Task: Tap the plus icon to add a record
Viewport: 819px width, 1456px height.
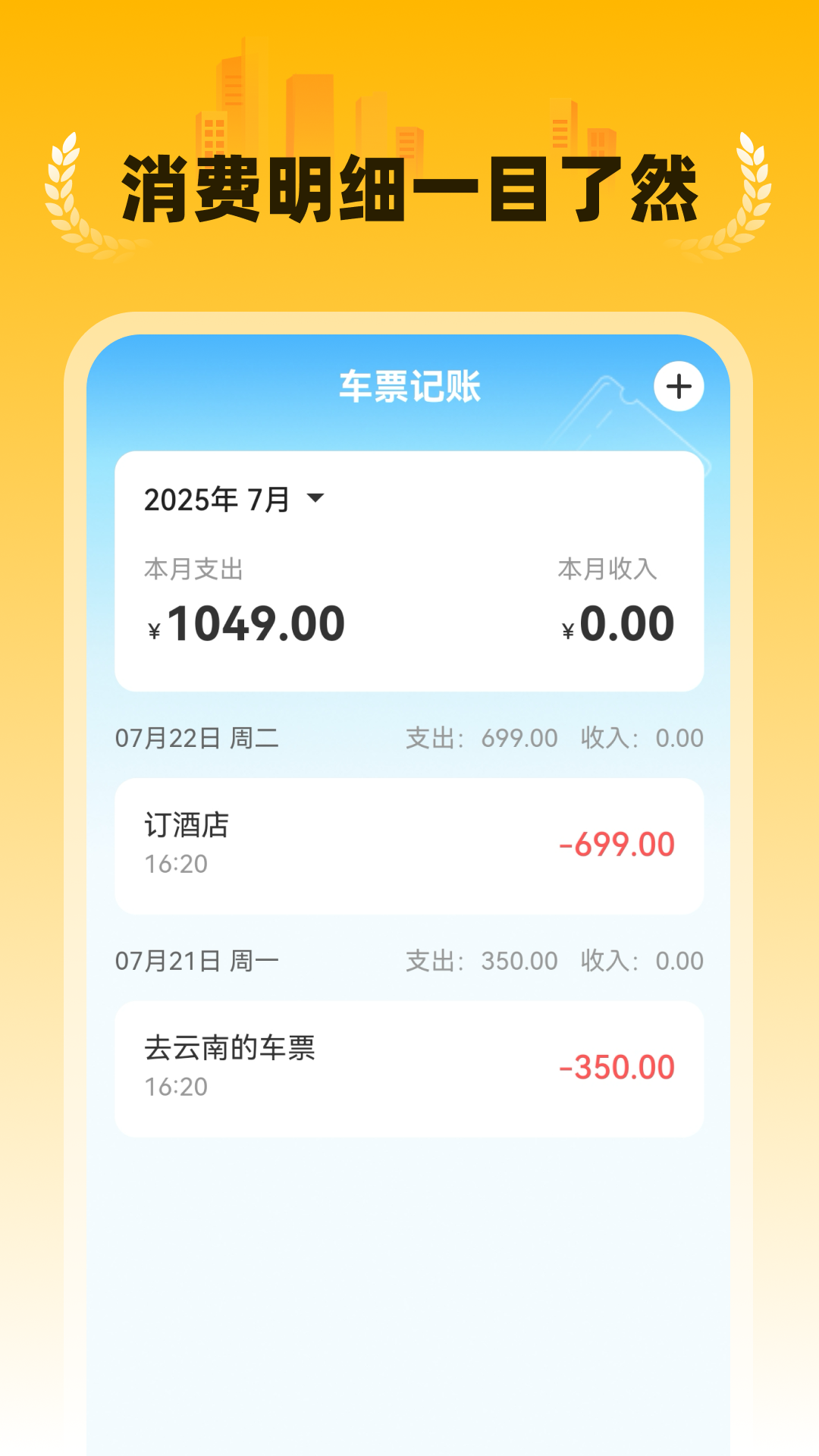Action: [x=679, y=386]
